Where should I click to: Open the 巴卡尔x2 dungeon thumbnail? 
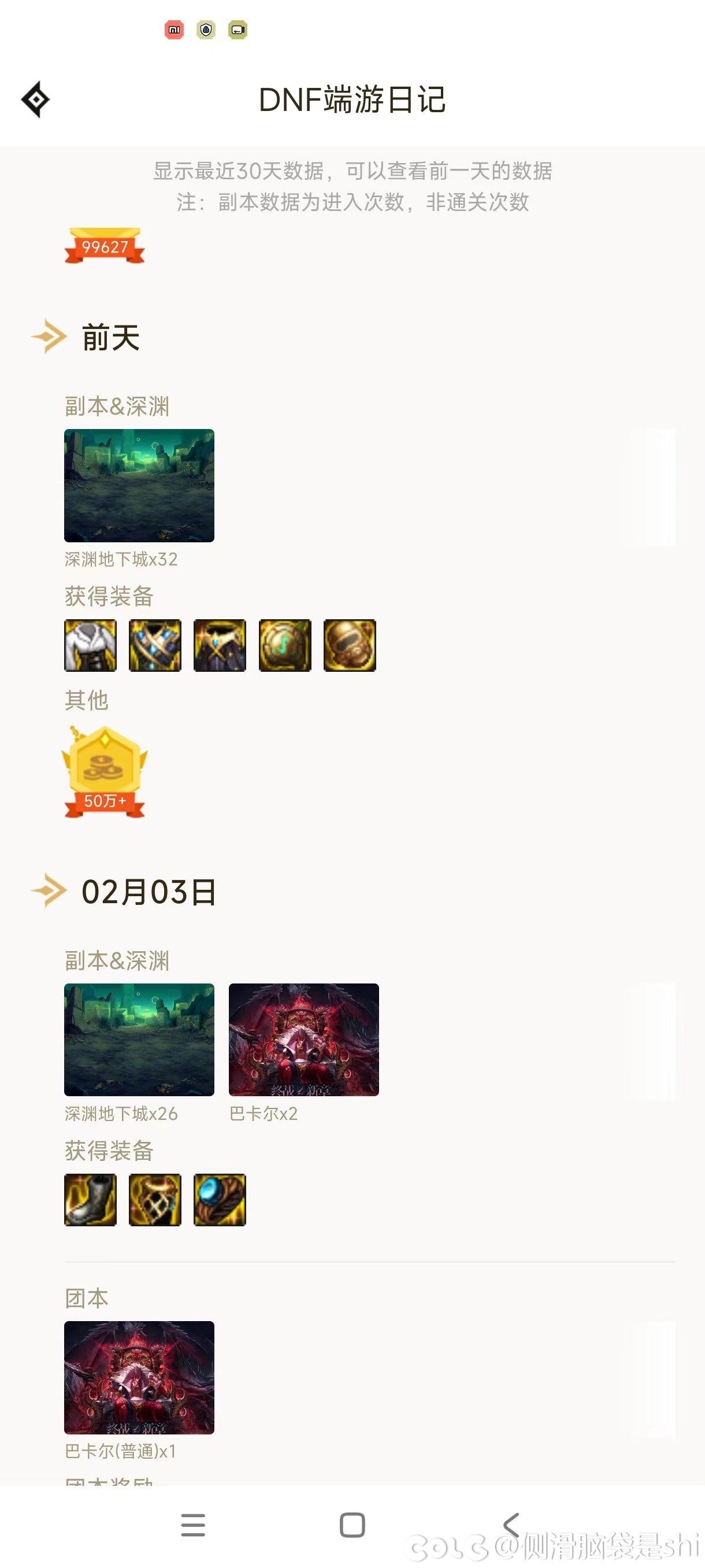303,1040
